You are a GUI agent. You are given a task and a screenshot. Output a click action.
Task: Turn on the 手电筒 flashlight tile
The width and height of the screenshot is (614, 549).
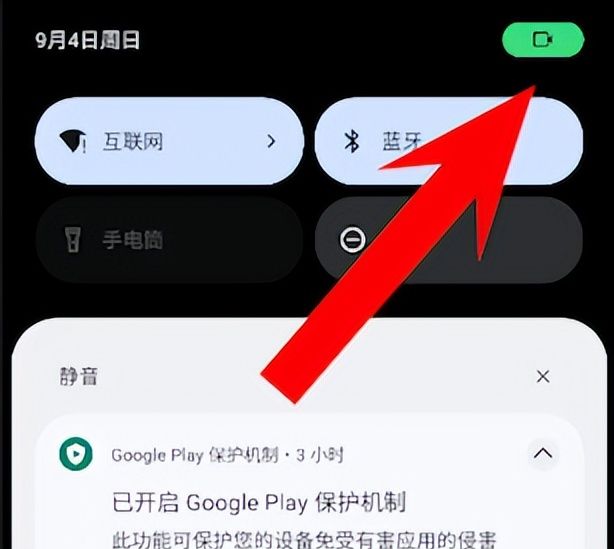coord(168,241)
